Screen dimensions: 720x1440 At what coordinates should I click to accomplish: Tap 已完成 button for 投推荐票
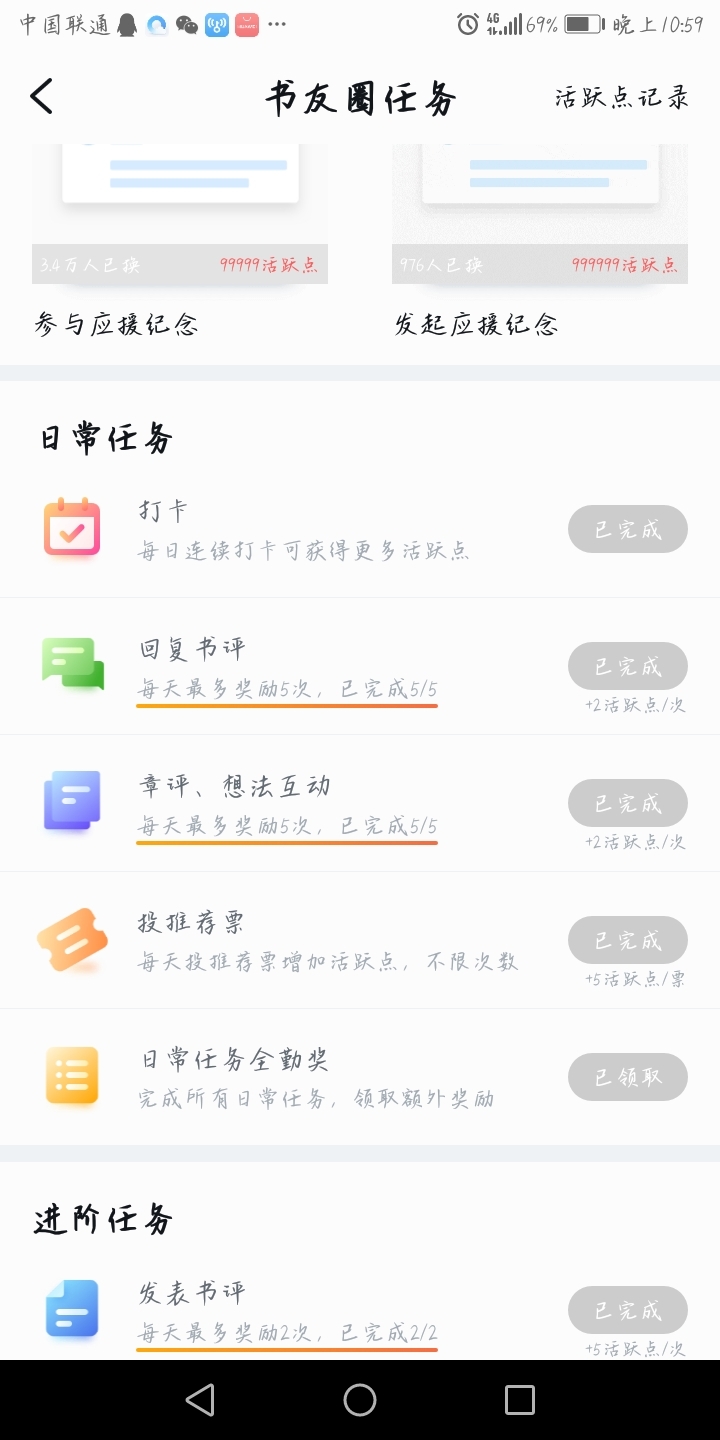[x=627, y=940]
